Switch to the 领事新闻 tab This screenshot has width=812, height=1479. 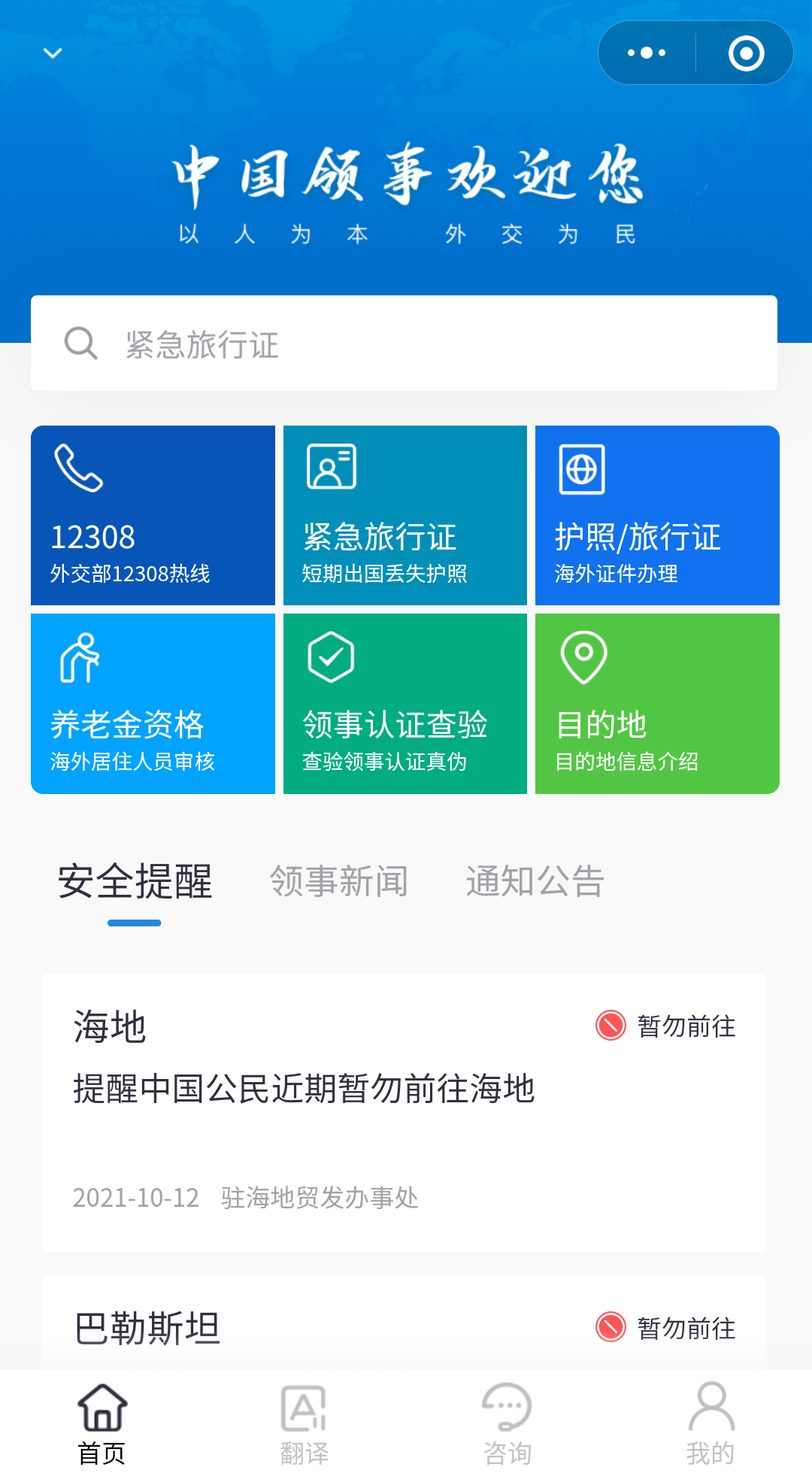point(339,881)
